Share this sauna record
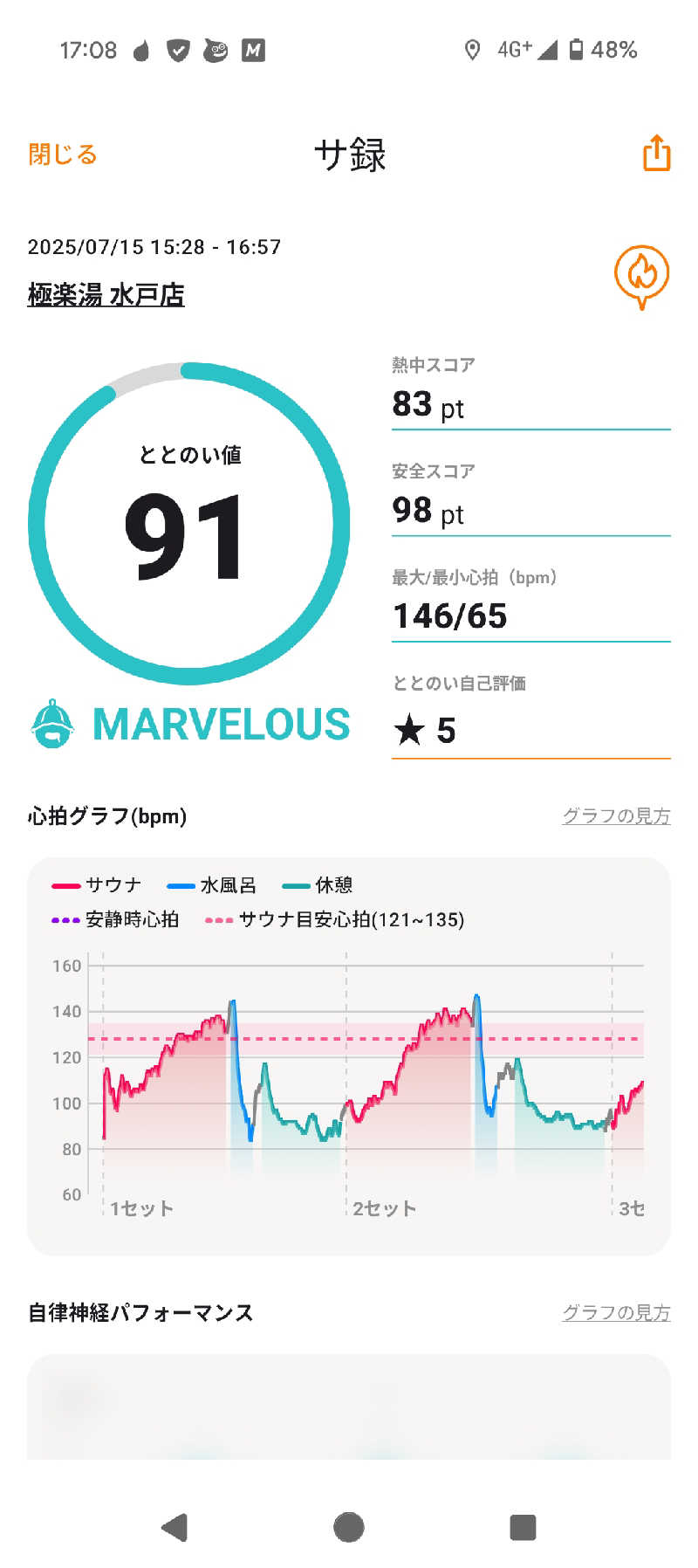 click(x=656, y=154)
